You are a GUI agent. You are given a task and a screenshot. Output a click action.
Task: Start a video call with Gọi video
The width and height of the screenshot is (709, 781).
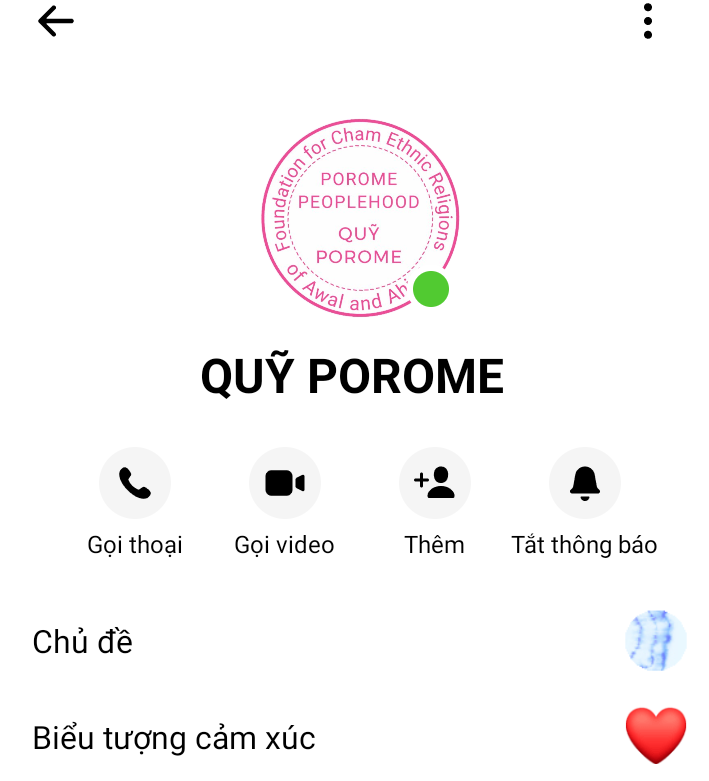point(285,484)
